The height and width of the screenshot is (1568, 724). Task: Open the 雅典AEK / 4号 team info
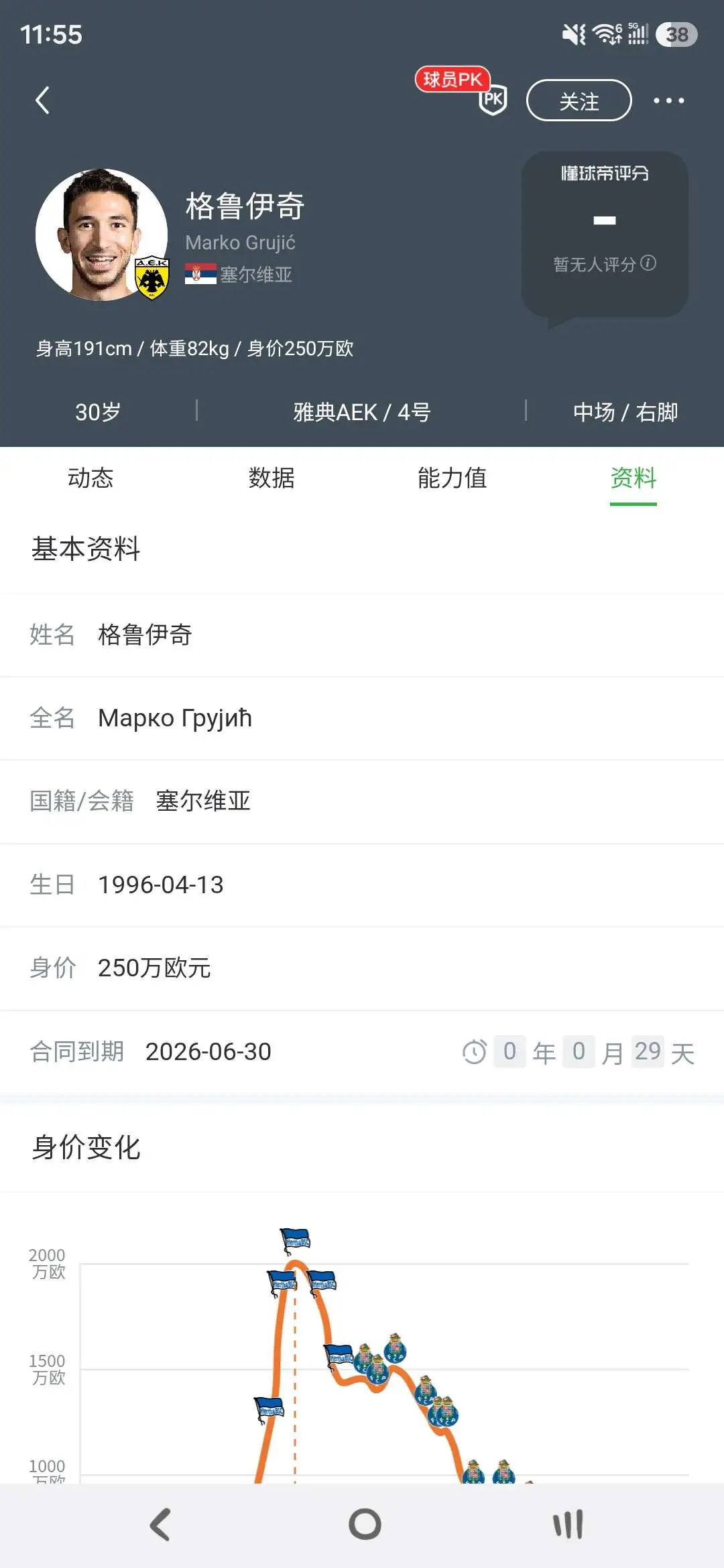[x=362, y=412]
